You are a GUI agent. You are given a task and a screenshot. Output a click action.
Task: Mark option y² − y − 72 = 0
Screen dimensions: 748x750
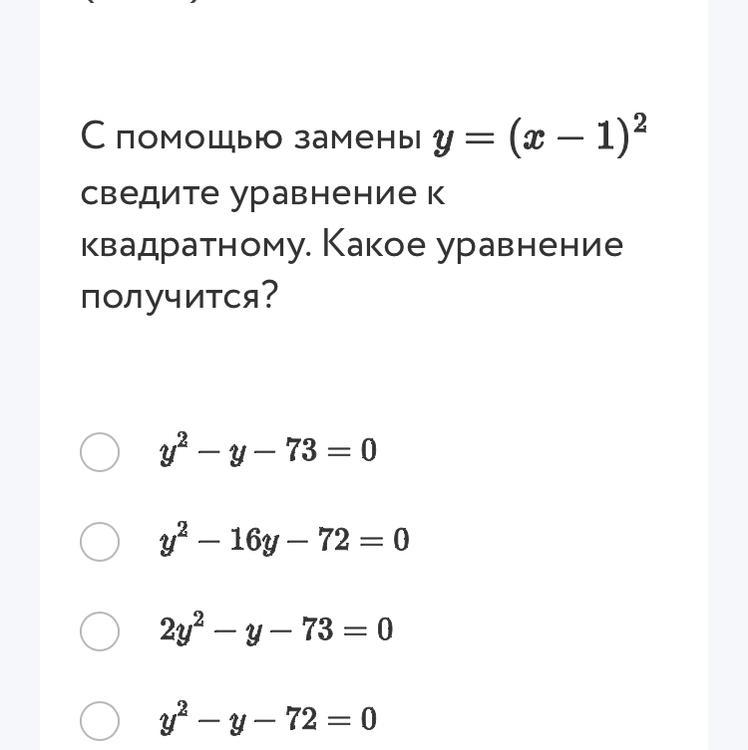100,719
